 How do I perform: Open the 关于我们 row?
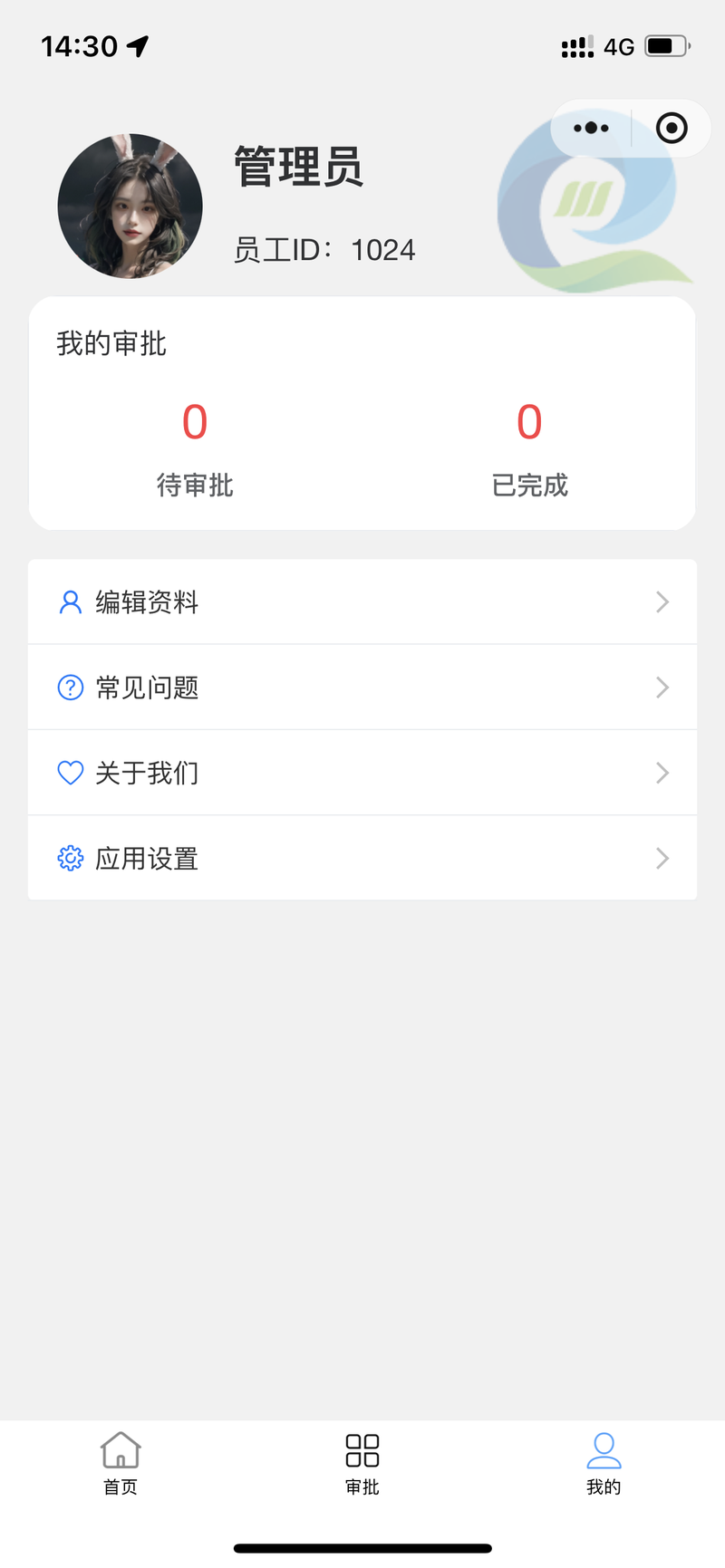click(362, 773)
